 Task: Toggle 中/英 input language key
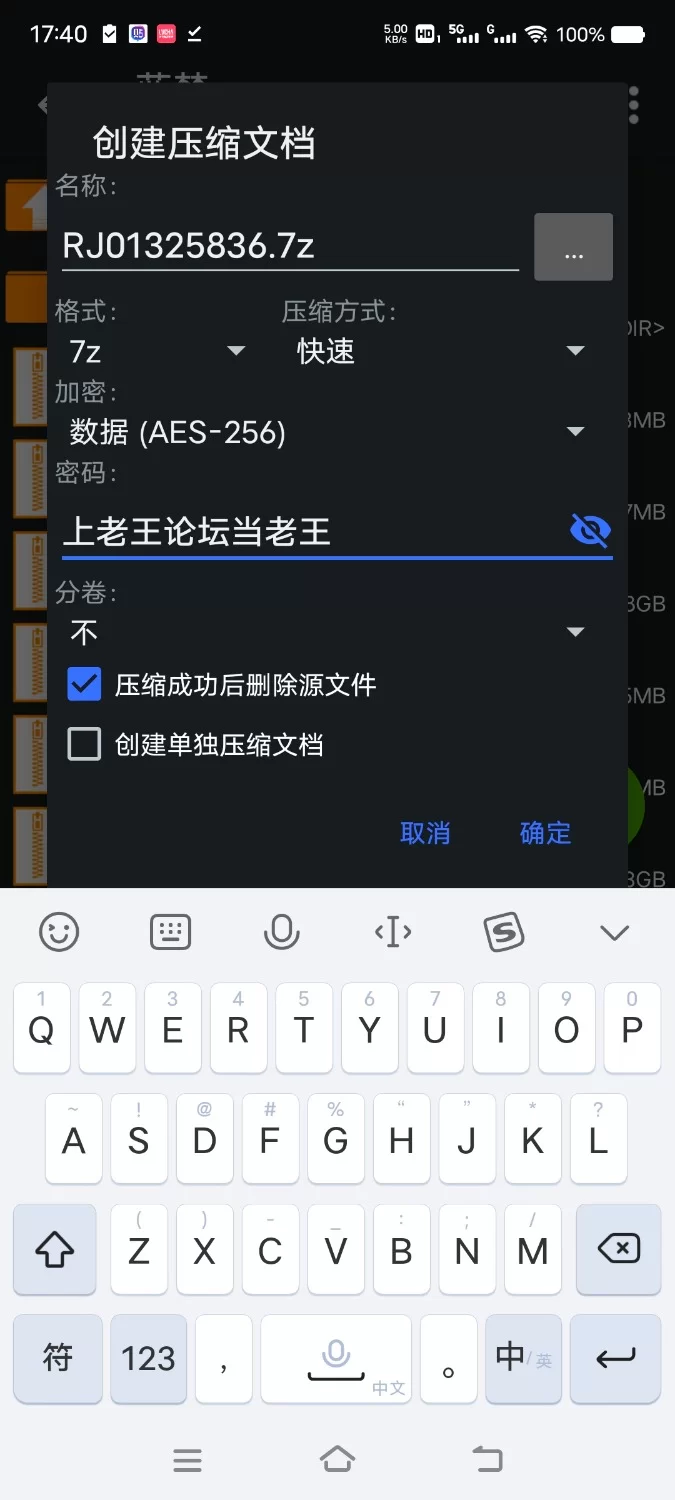523,1358
